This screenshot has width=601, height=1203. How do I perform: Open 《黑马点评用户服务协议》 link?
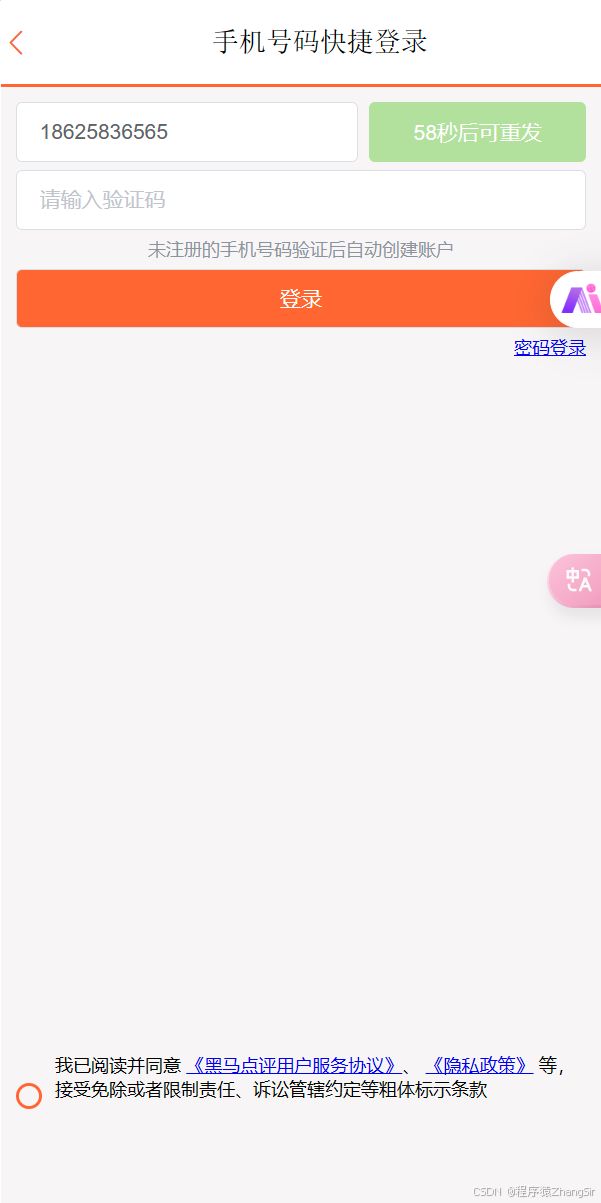click(x=294, y=1065)
